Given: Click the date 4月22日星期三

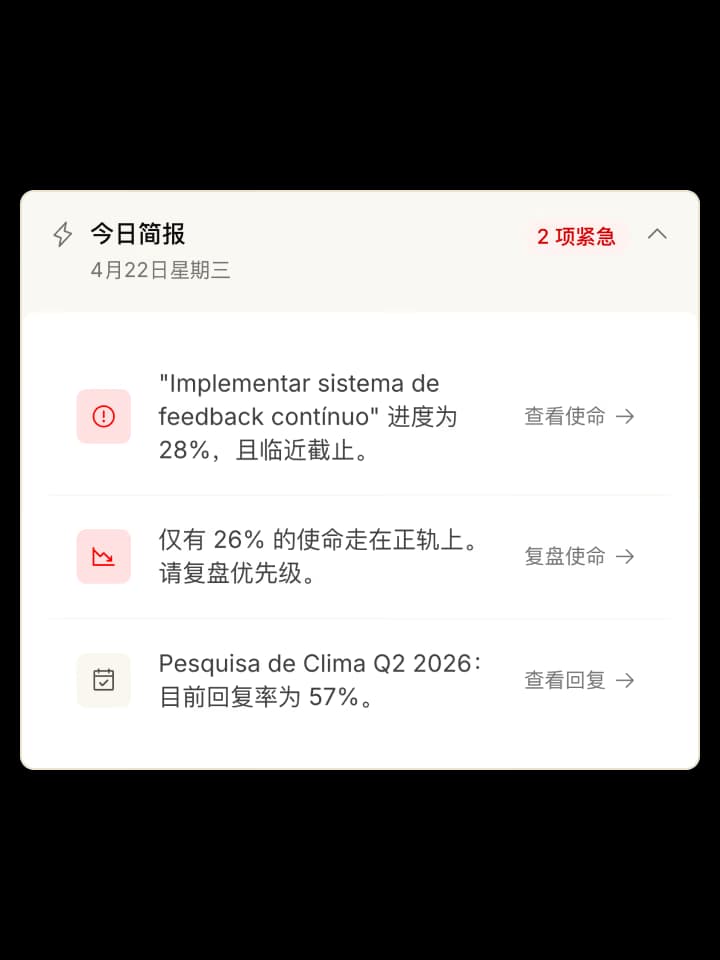Looking at the screenshot, I should coord(160,269).
